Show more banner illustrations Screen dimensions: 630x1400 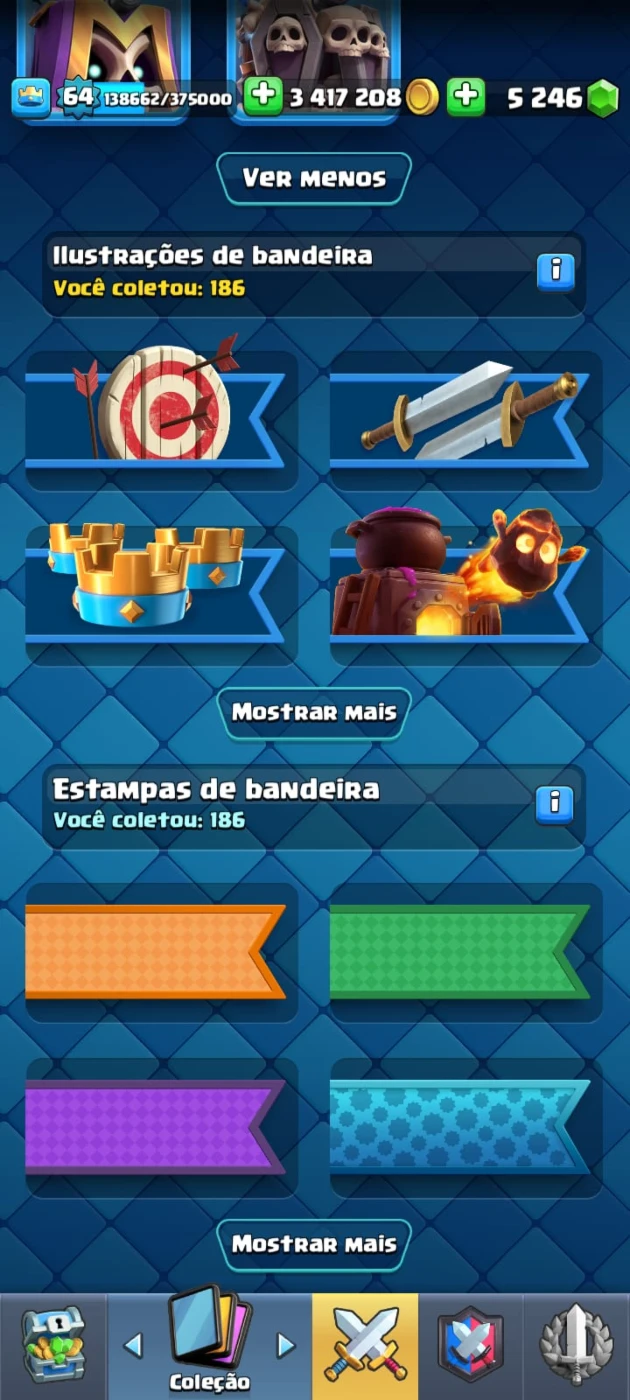point(314,713)
